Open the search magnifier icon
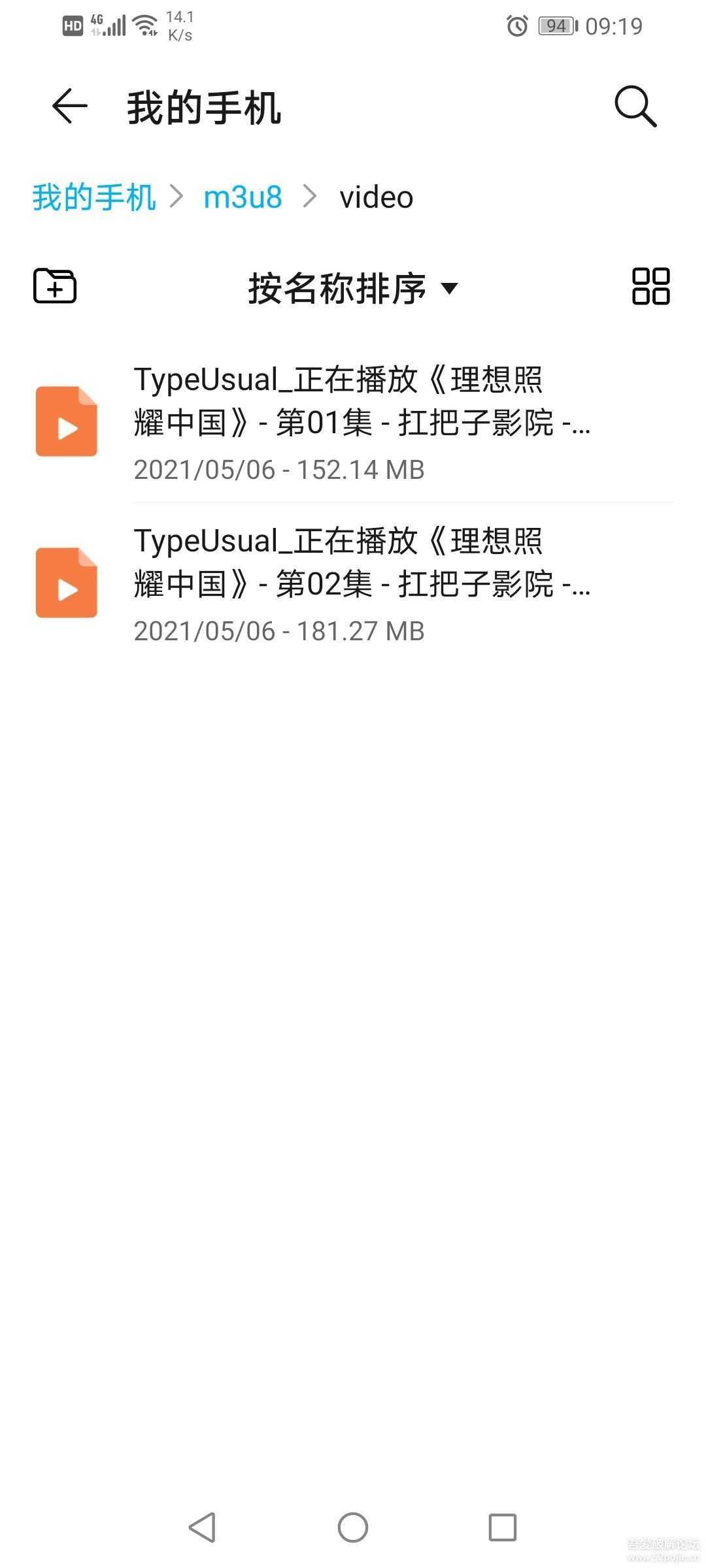Viewport: 706px width, 1568px height. click(x=635, y=106)
